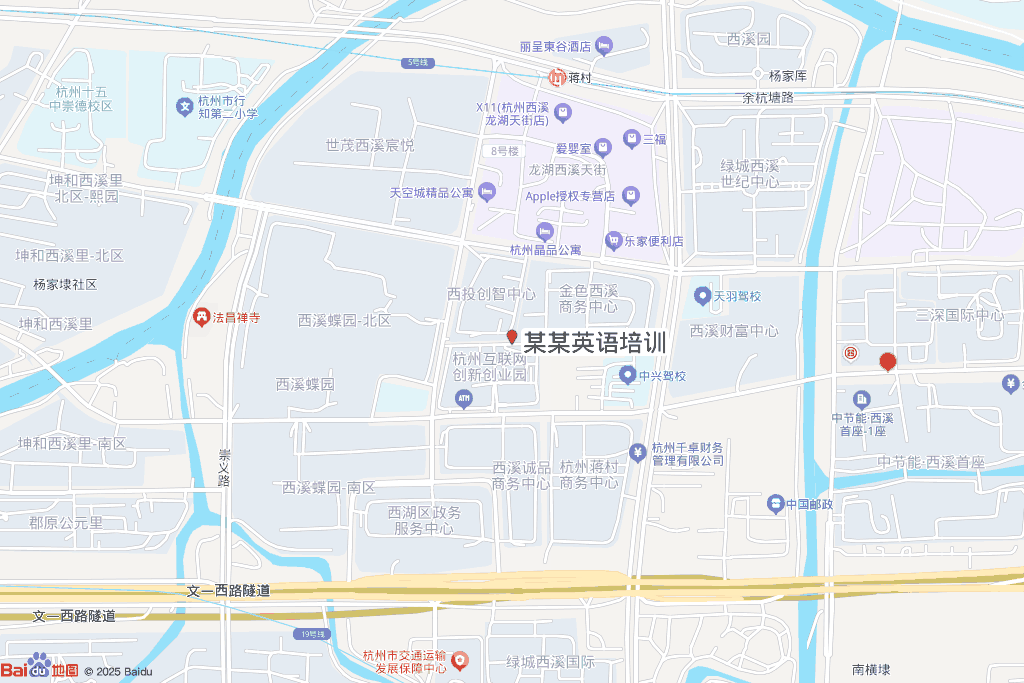
Task: Tap the 法昌禅寺 temple landmark
Action: (201, 317)
